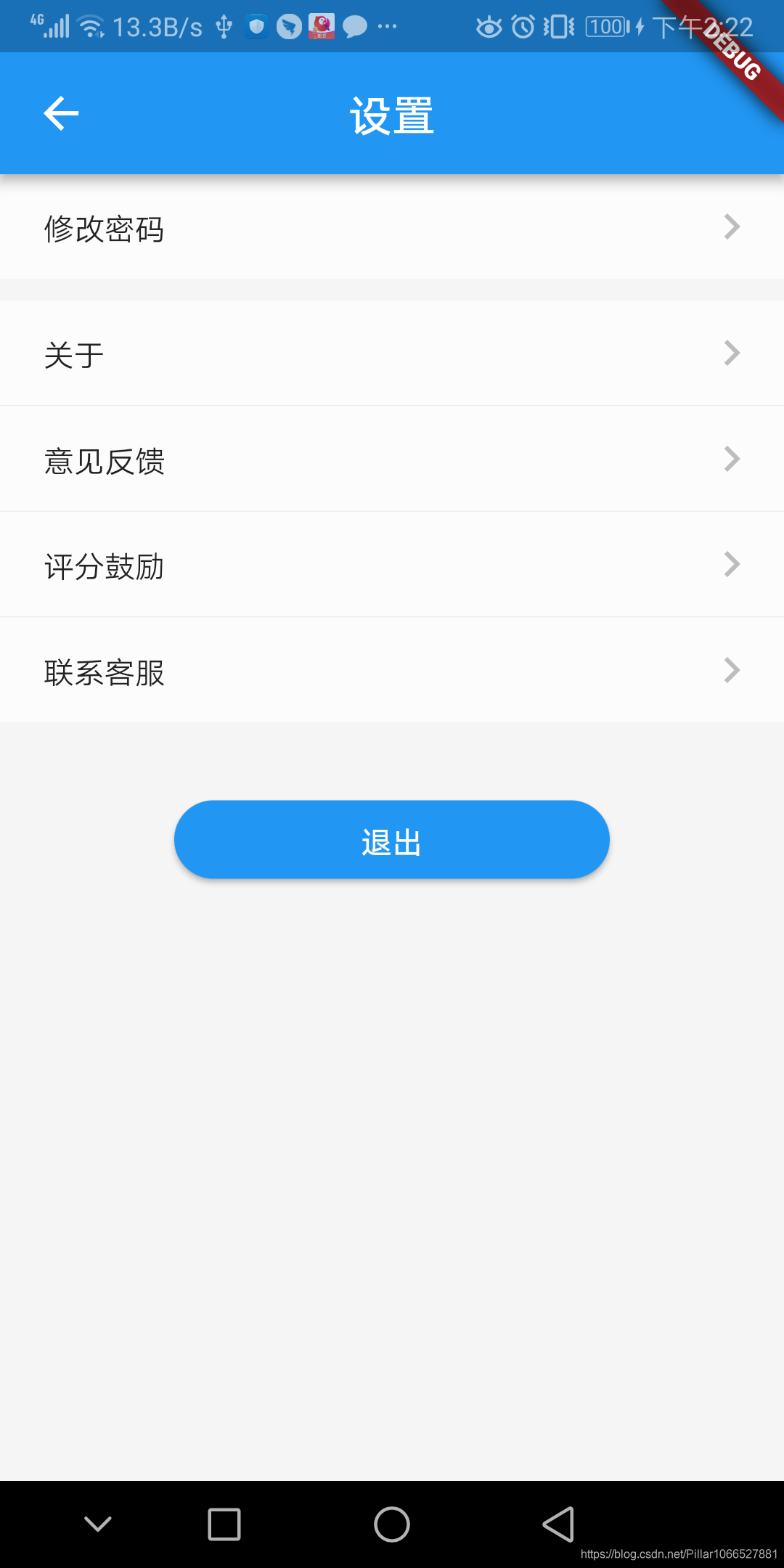Tap the ellipsis for more notifications

(x=388, y=26)
